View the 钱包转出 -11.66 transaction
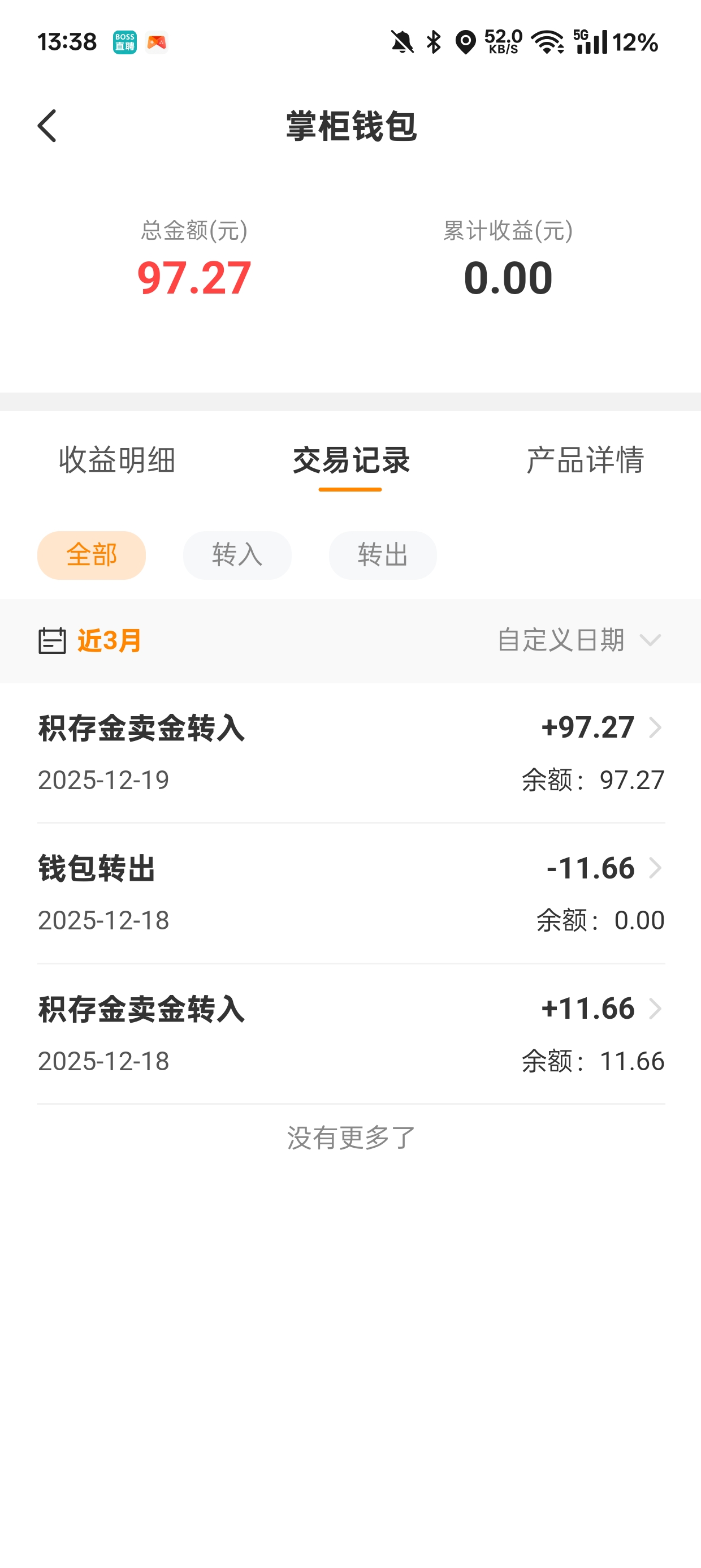The image size is (701, 1568). (350, 894)
